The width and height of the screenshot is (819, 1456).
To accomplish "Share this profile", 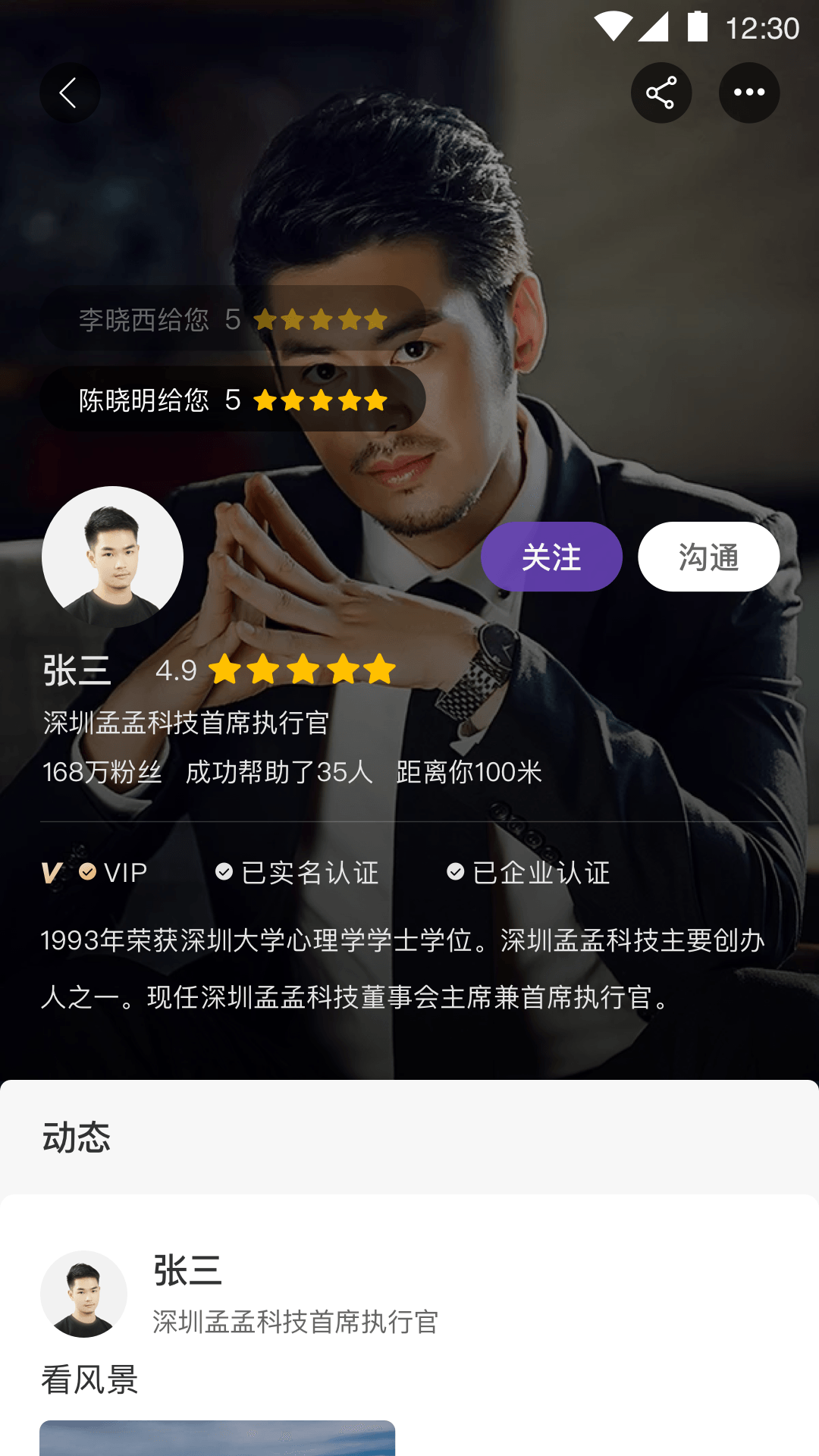I will pos(661,93).
